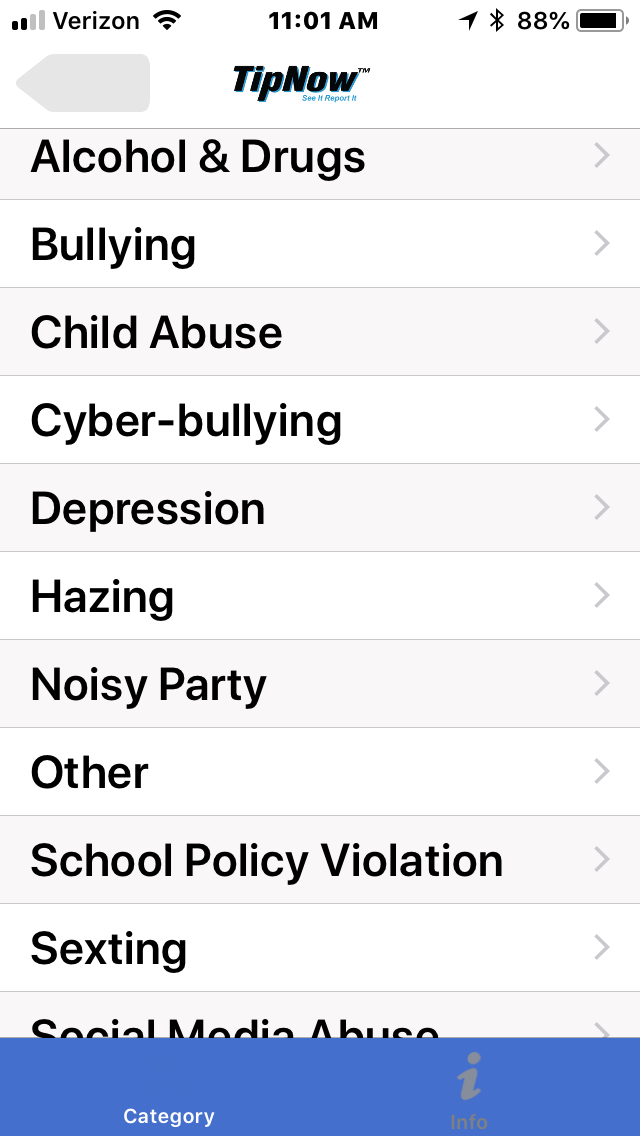Select the Bullying category

click(x=320, y=243)
